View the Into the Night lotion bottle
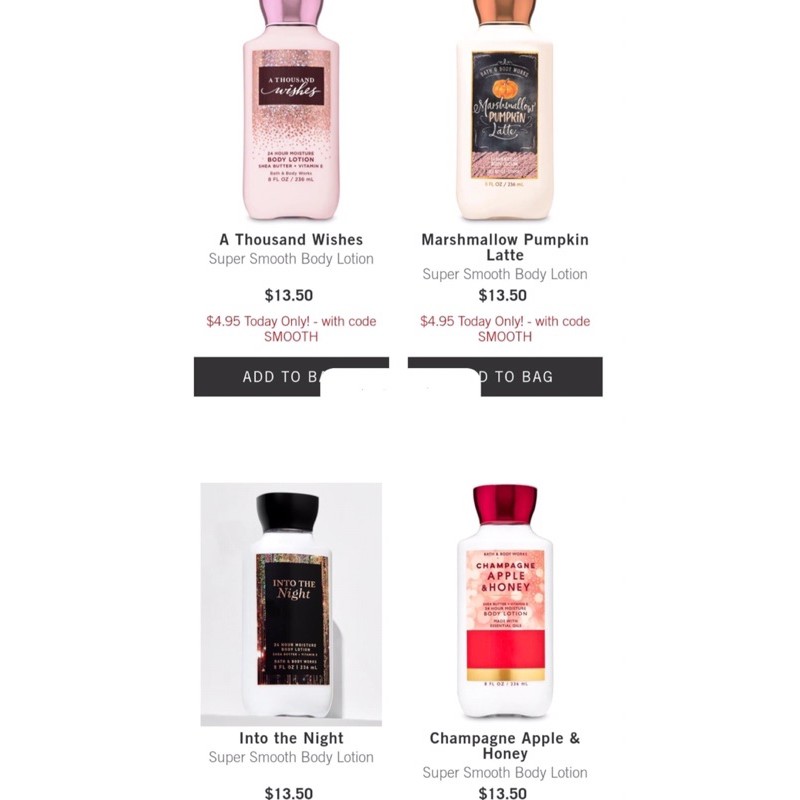This screenshot has width=800, height=800. pos(291,604)
